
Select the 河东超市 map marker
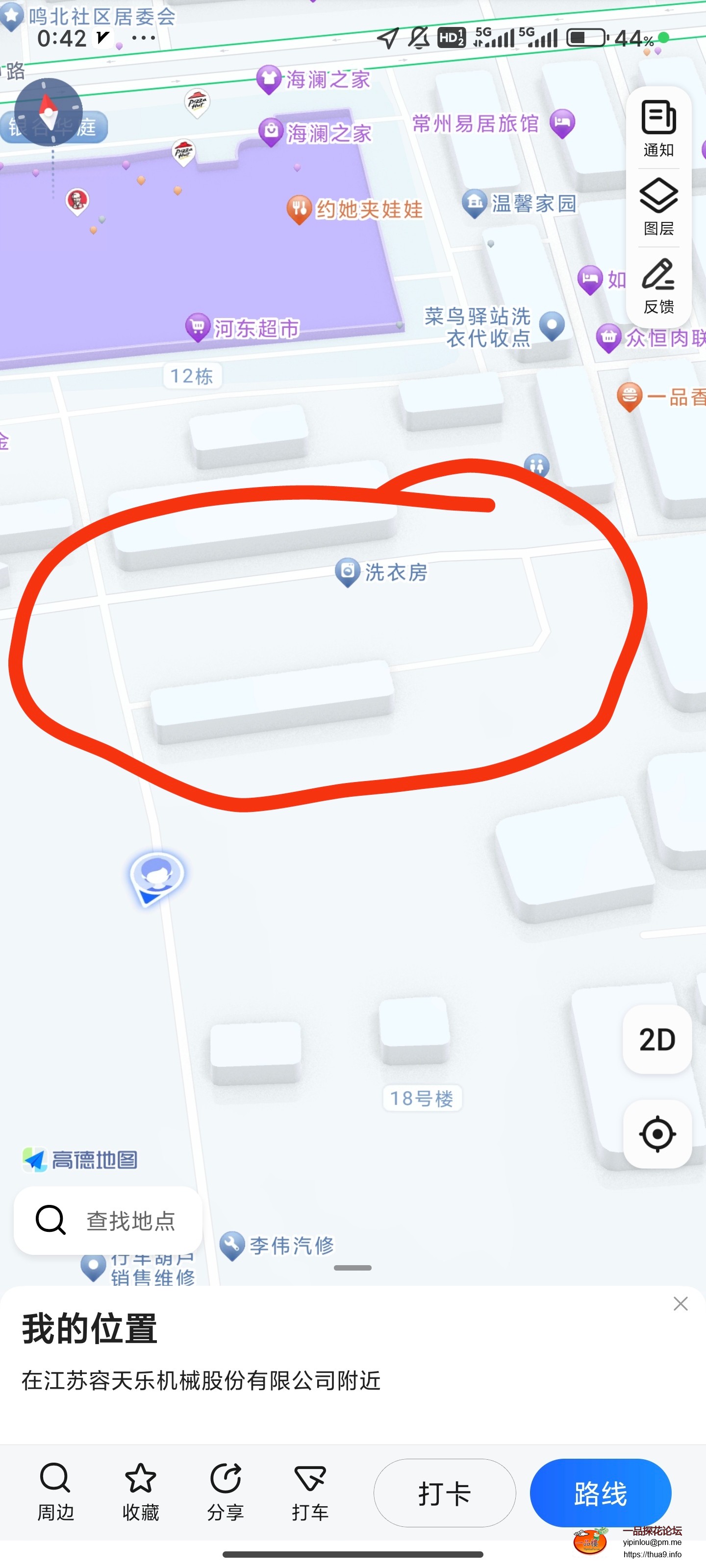tap(198, 327)
